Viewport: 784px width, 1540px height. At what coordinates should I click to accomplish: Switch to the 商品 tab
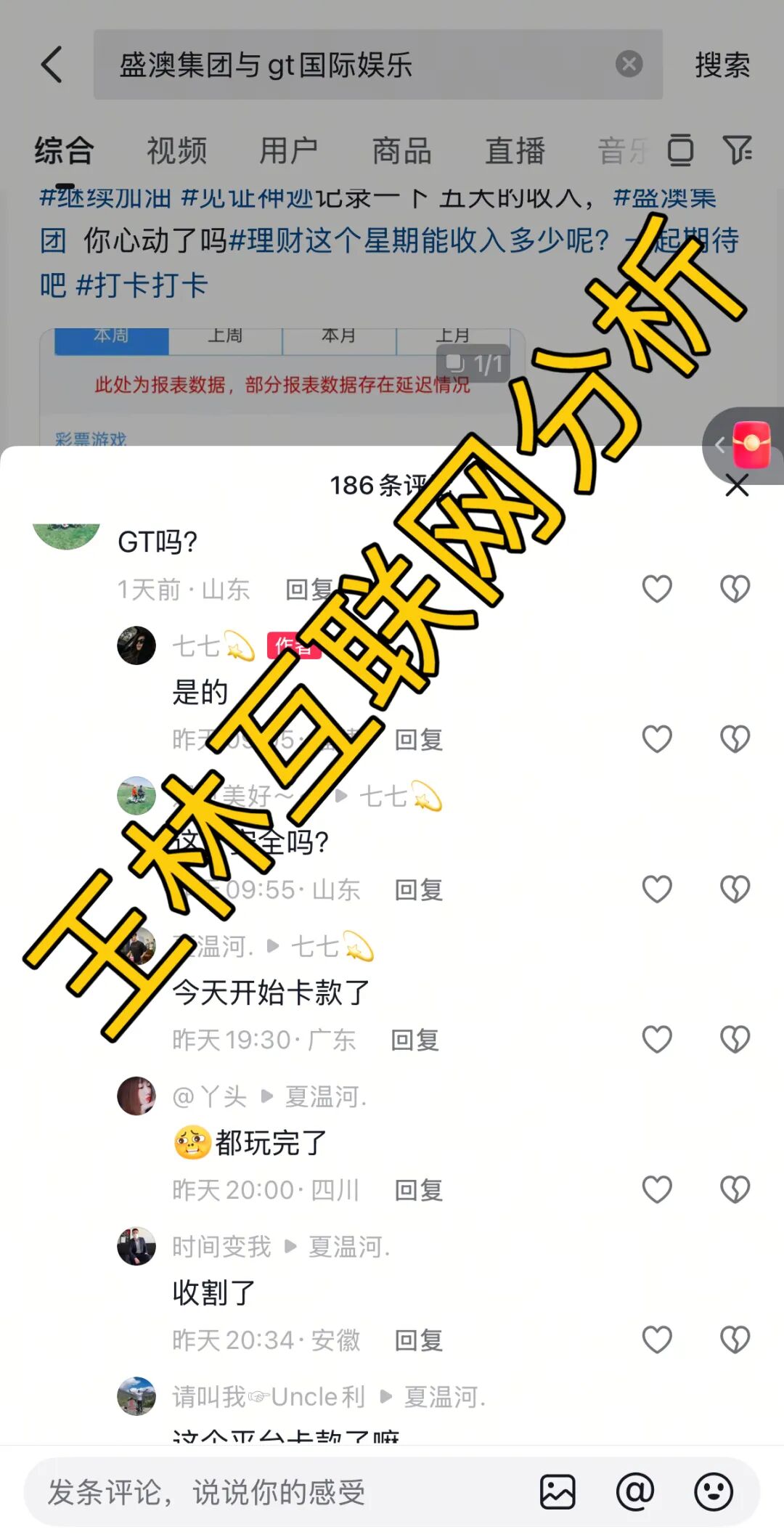(x=401, y=151)
